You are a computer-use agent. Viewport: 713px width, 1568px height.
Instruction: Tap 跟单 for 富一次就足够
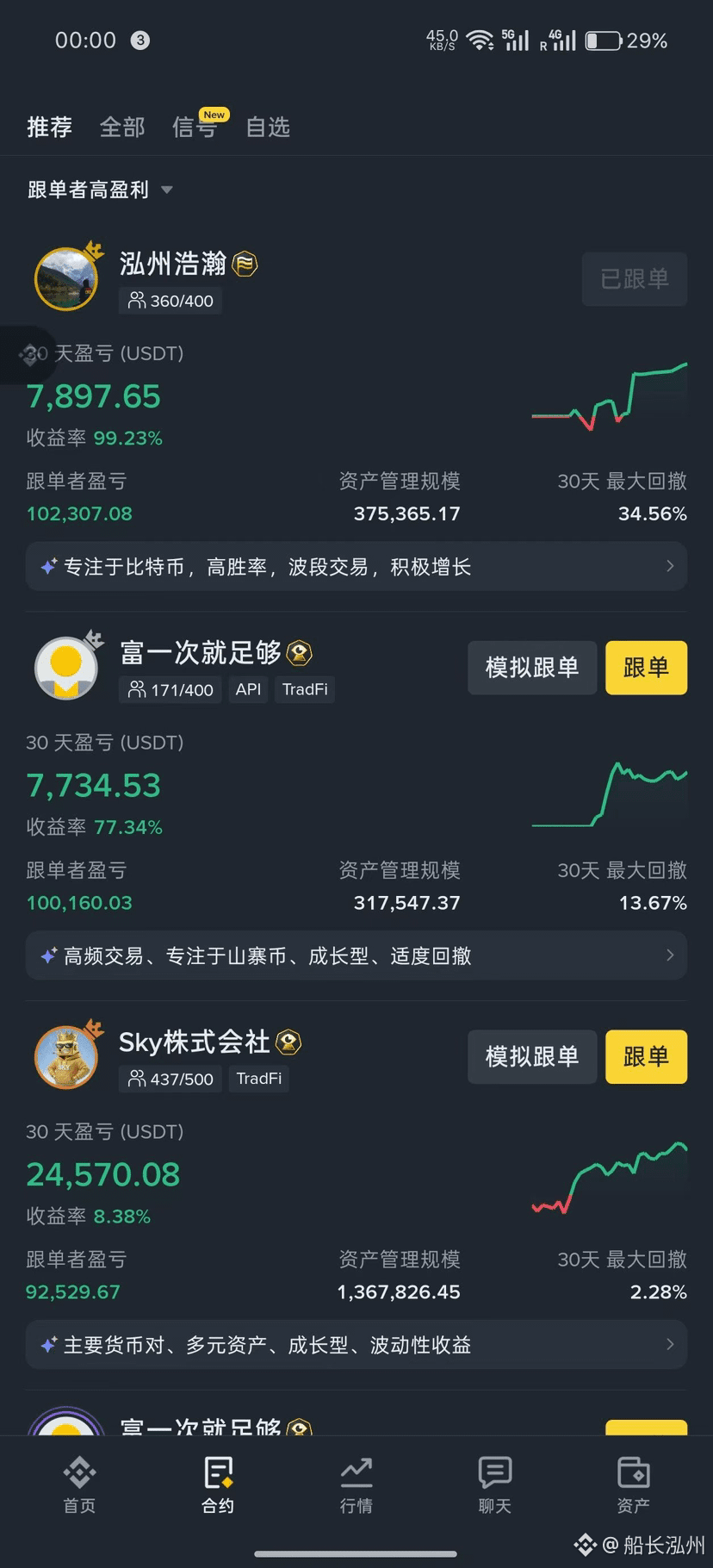[646, 668]
